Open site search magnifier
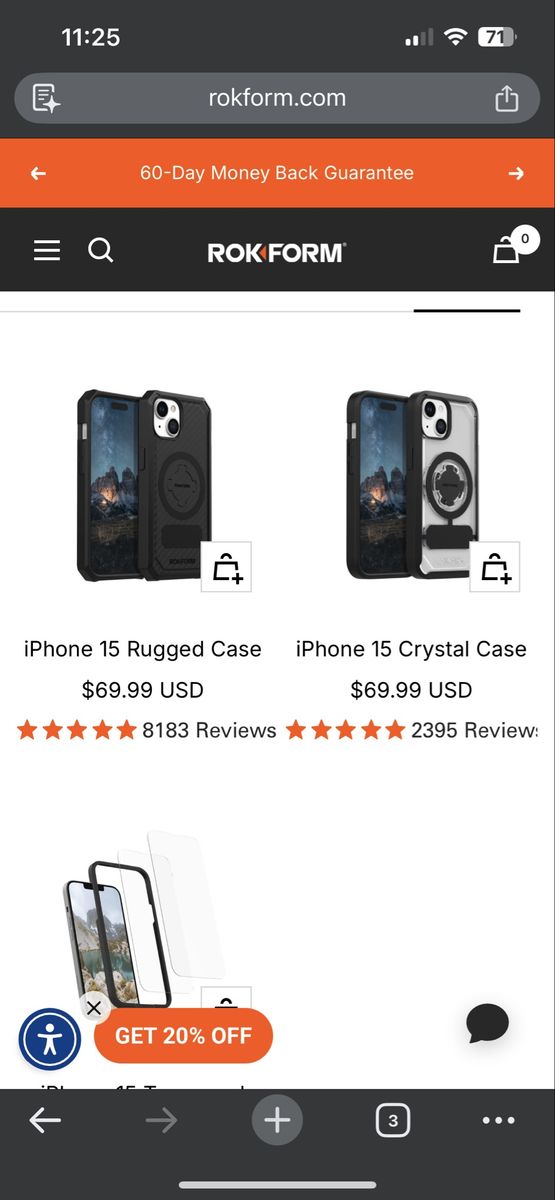This screenshot has height=1200, width=555. (101, 250)
